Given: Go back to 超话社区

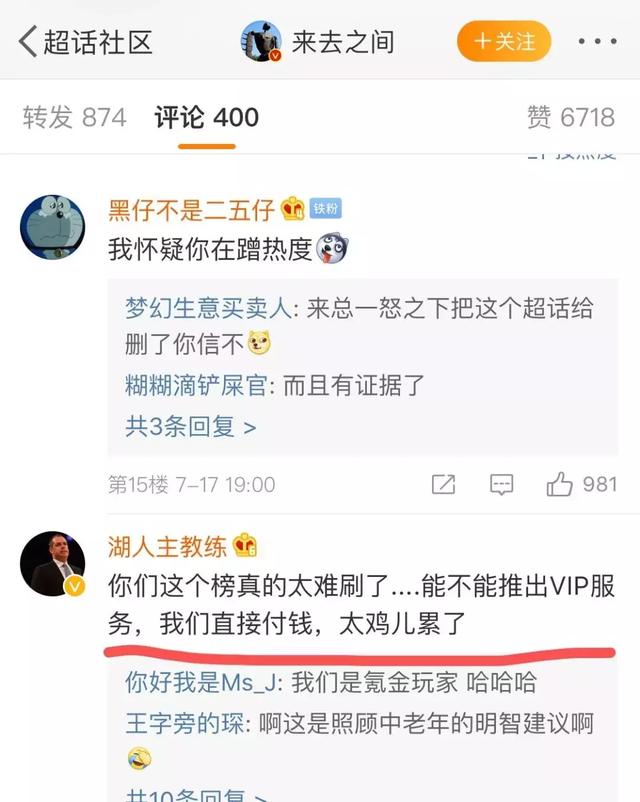Looking at the screenshot, I should (x=85, y=42).
